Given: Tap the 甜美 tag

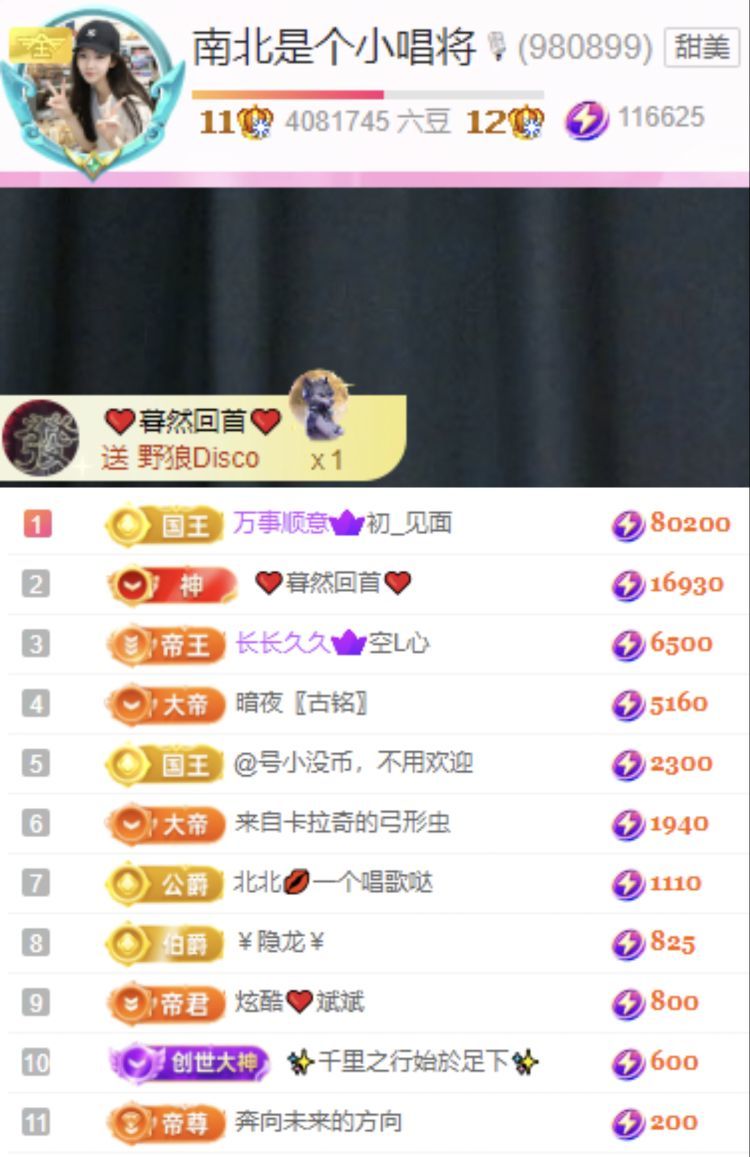Looking at the screenshot, I should [701, 47].
